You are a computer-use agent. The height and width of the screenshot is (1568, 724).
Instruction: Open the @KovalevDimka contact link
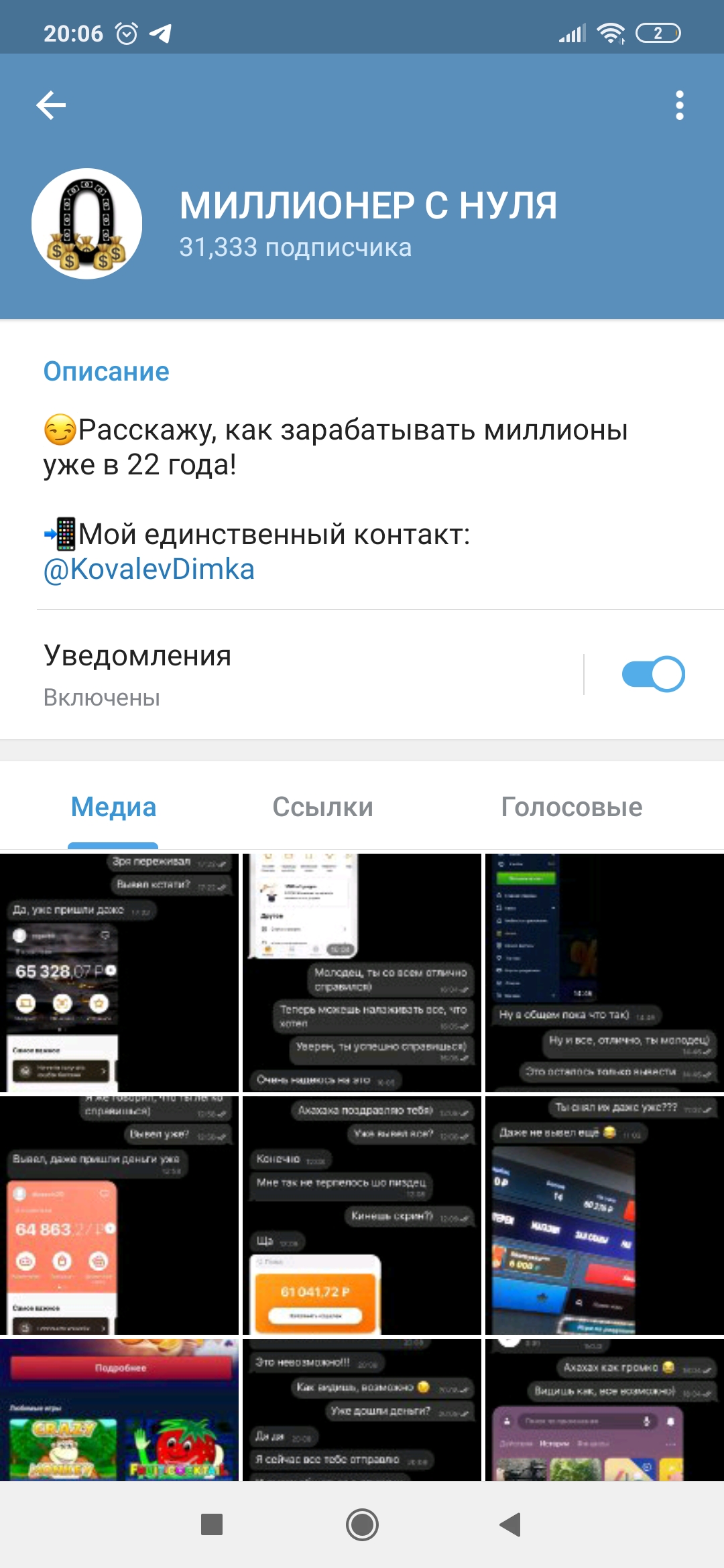tap(149, 570)
